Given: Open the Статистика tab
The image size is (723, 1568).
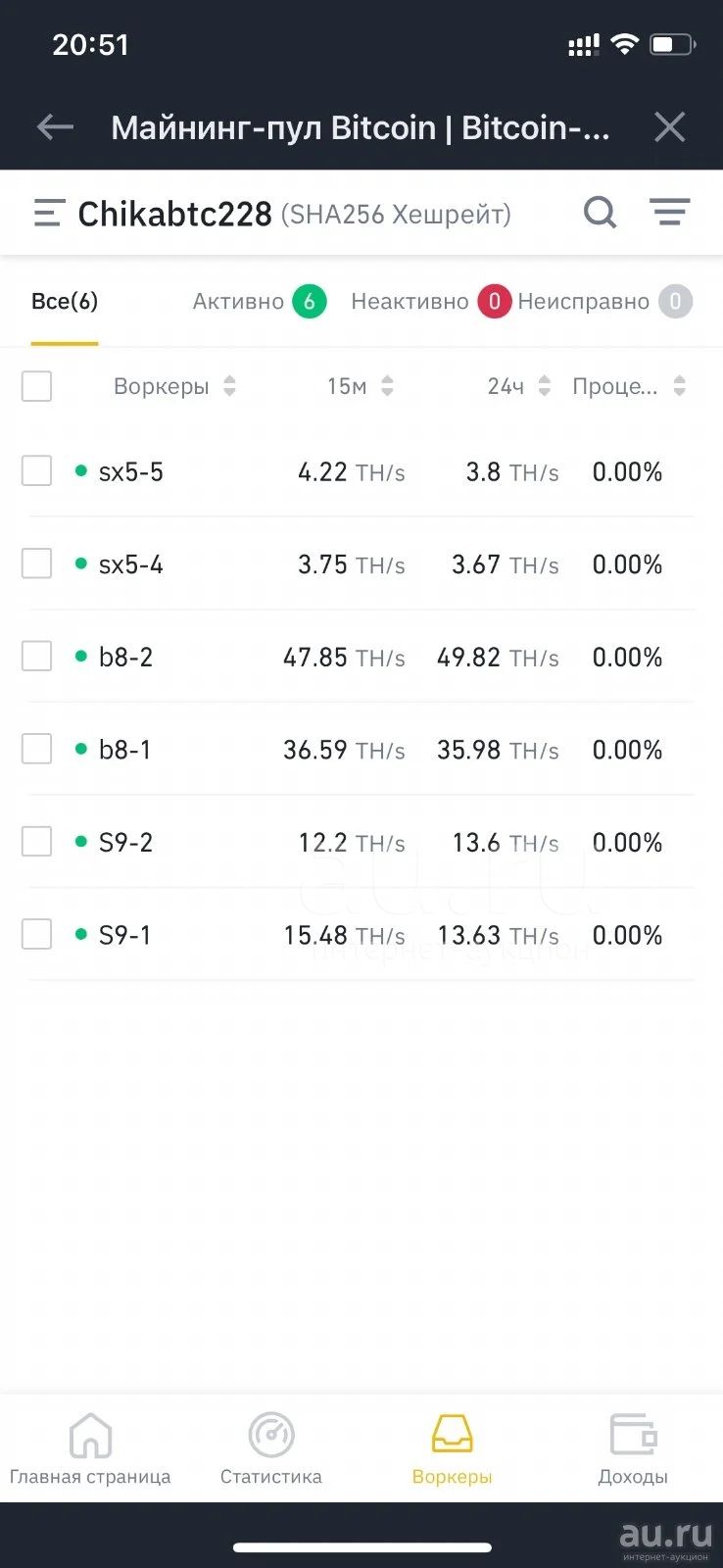Looking at the screenshot, I should [x=271, y=1450].
